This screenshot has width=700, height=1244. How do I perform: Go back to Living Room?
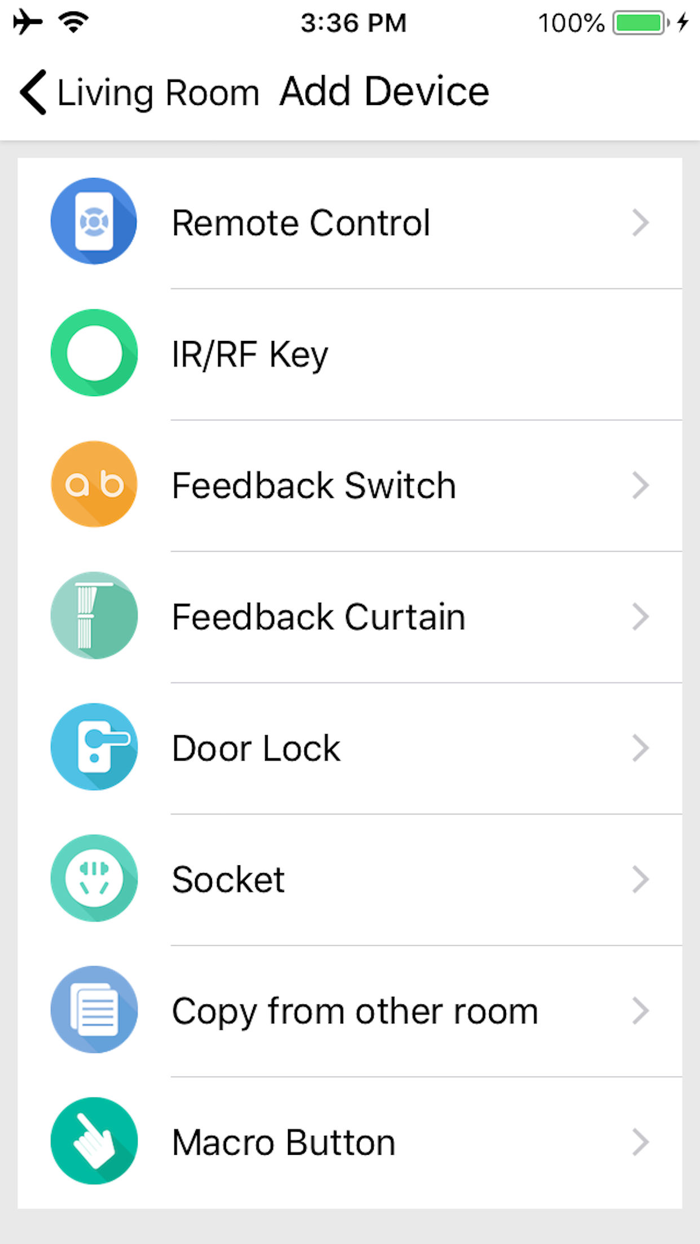pos(138,93)
